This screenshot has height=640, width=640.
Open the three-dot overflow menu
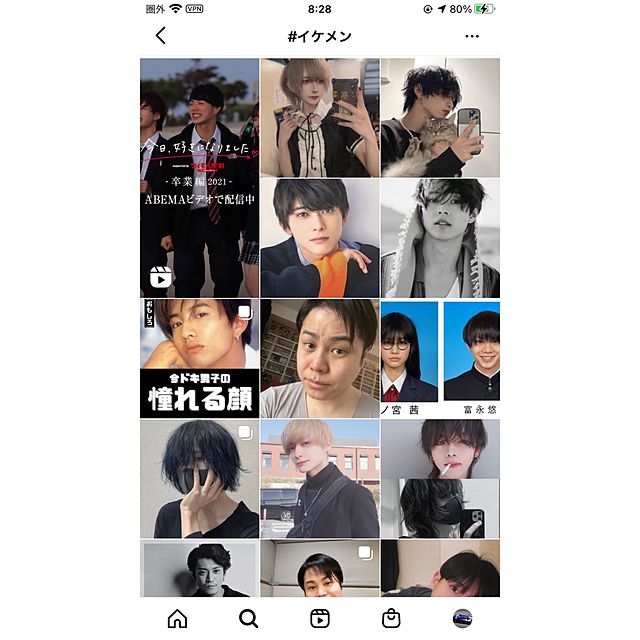click(472, 36)
